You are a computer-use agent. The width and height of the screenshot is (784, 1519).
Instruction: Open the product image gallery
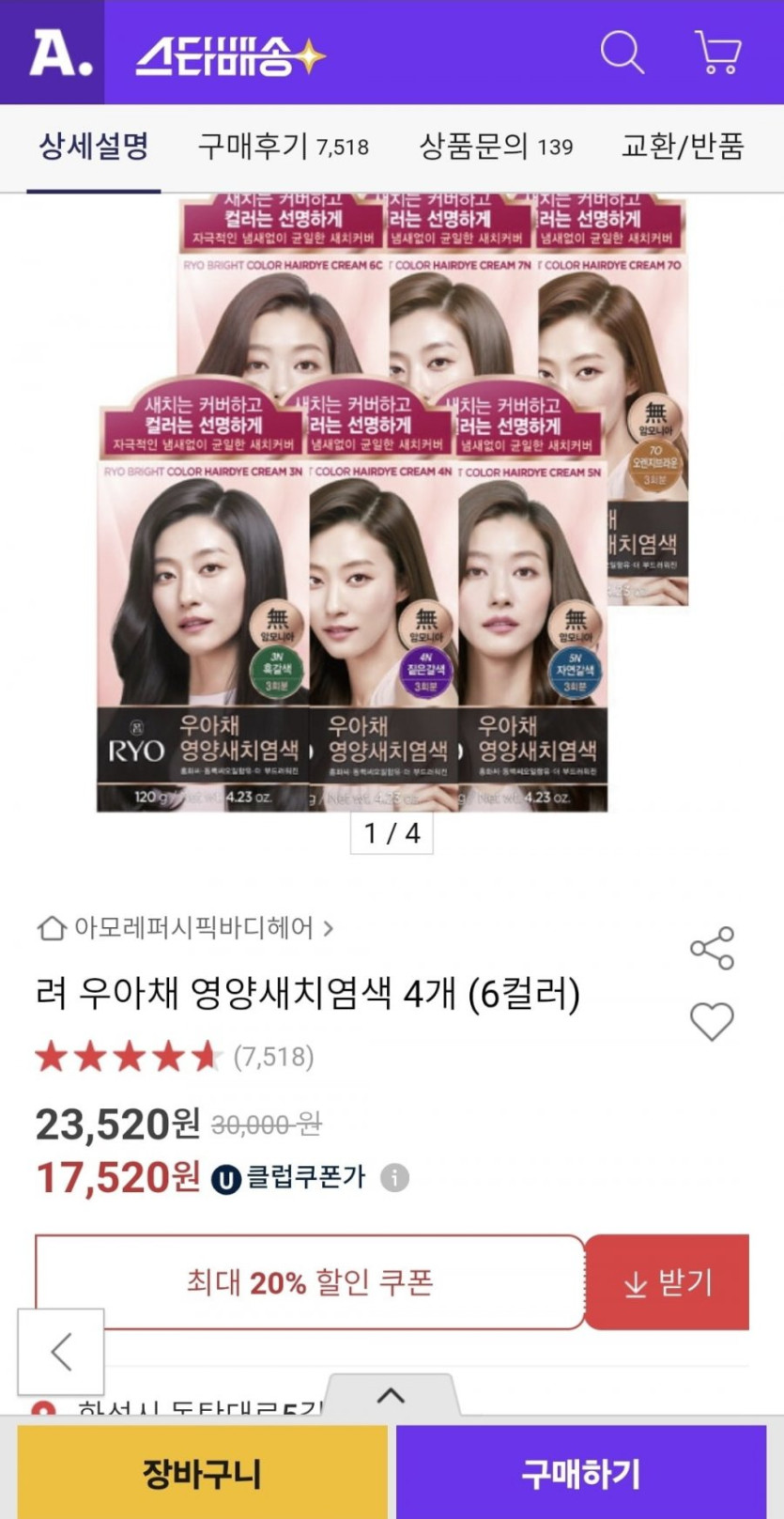(392, 504)
